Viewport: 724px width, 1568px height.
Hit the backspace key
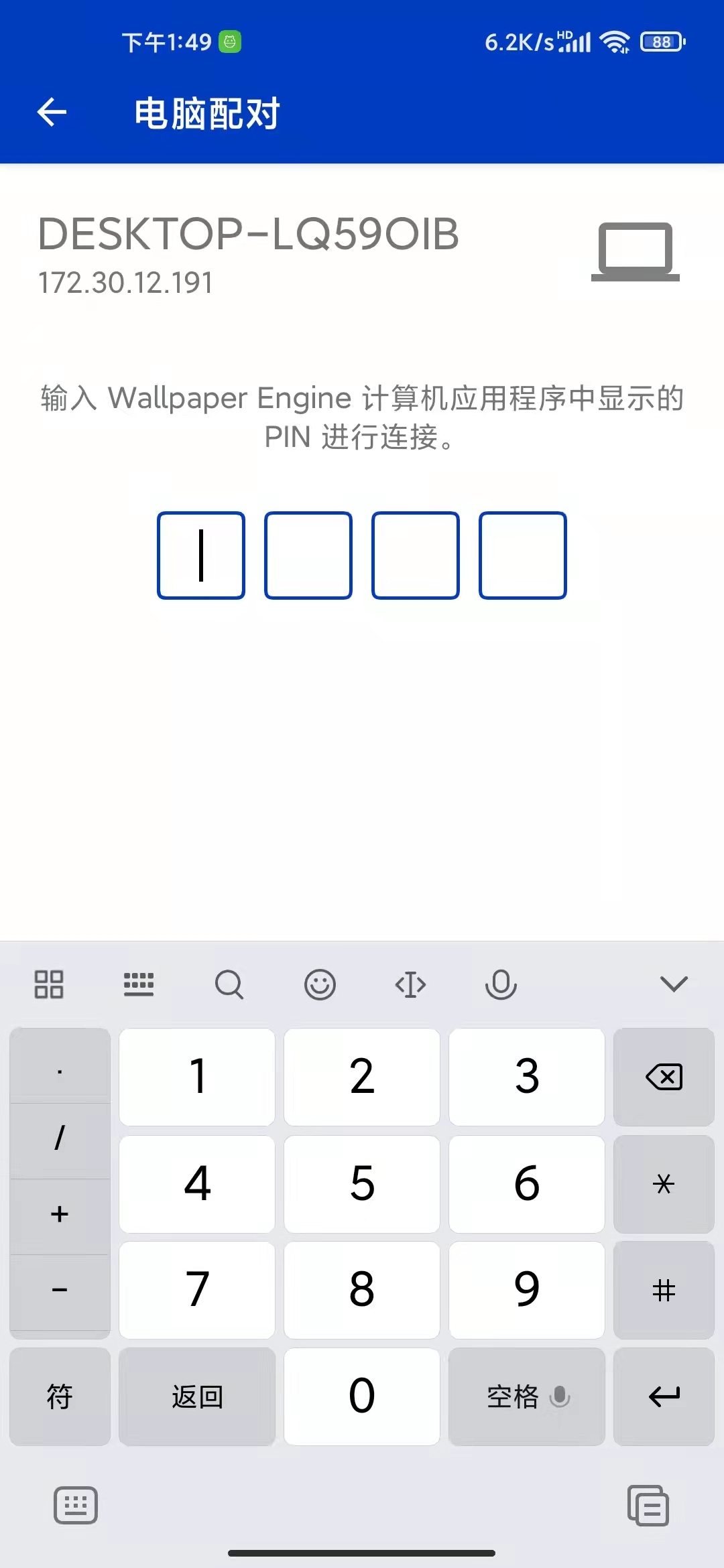[664, 1077]
